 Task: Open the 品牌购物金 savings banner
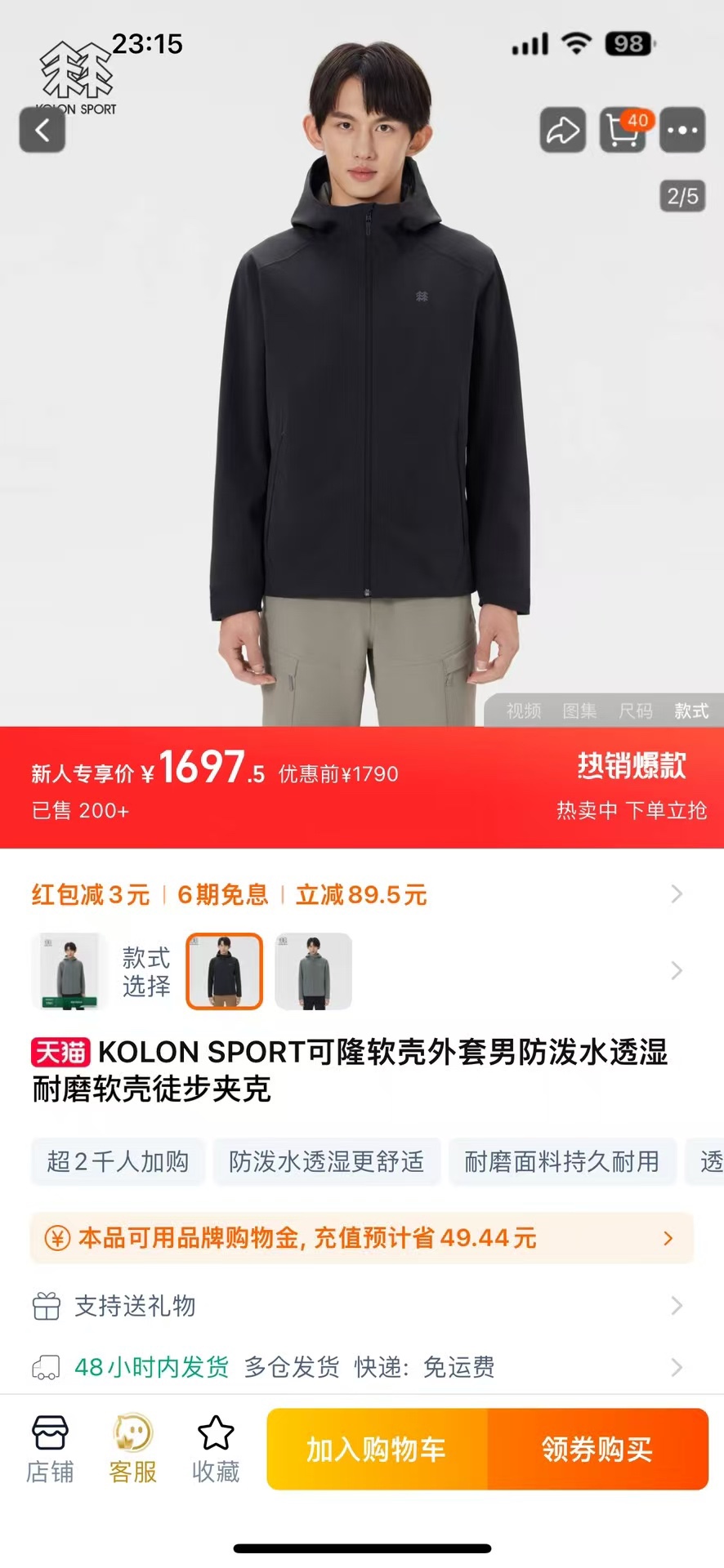[x=361, y=1238]
